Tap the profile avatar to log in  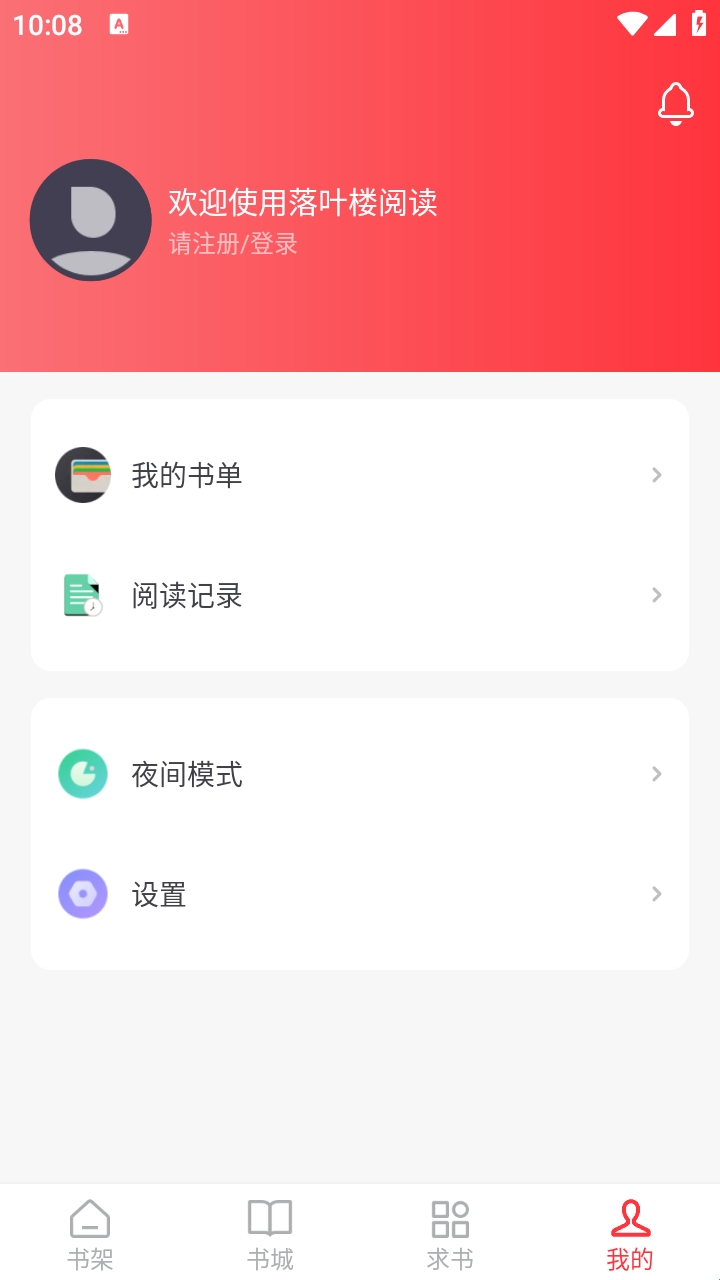[x=91, y=220]
